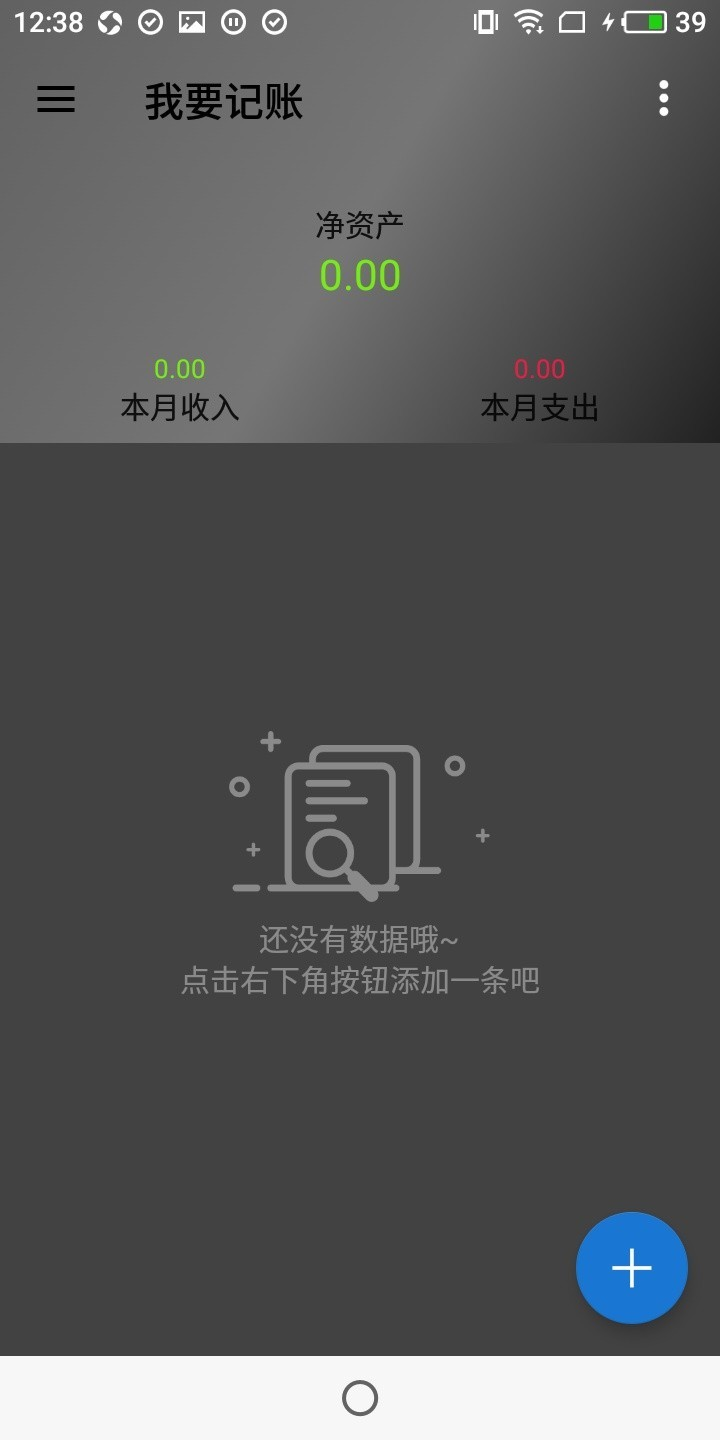Tap the red expense 0.00 value

click(x=539, y=368)
